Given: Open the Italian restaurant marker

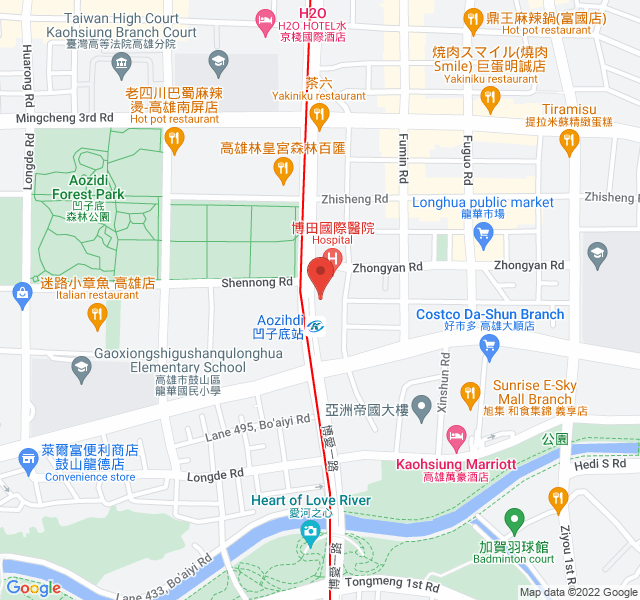Looking at the screenshot, I should click(x=97, y=317).
